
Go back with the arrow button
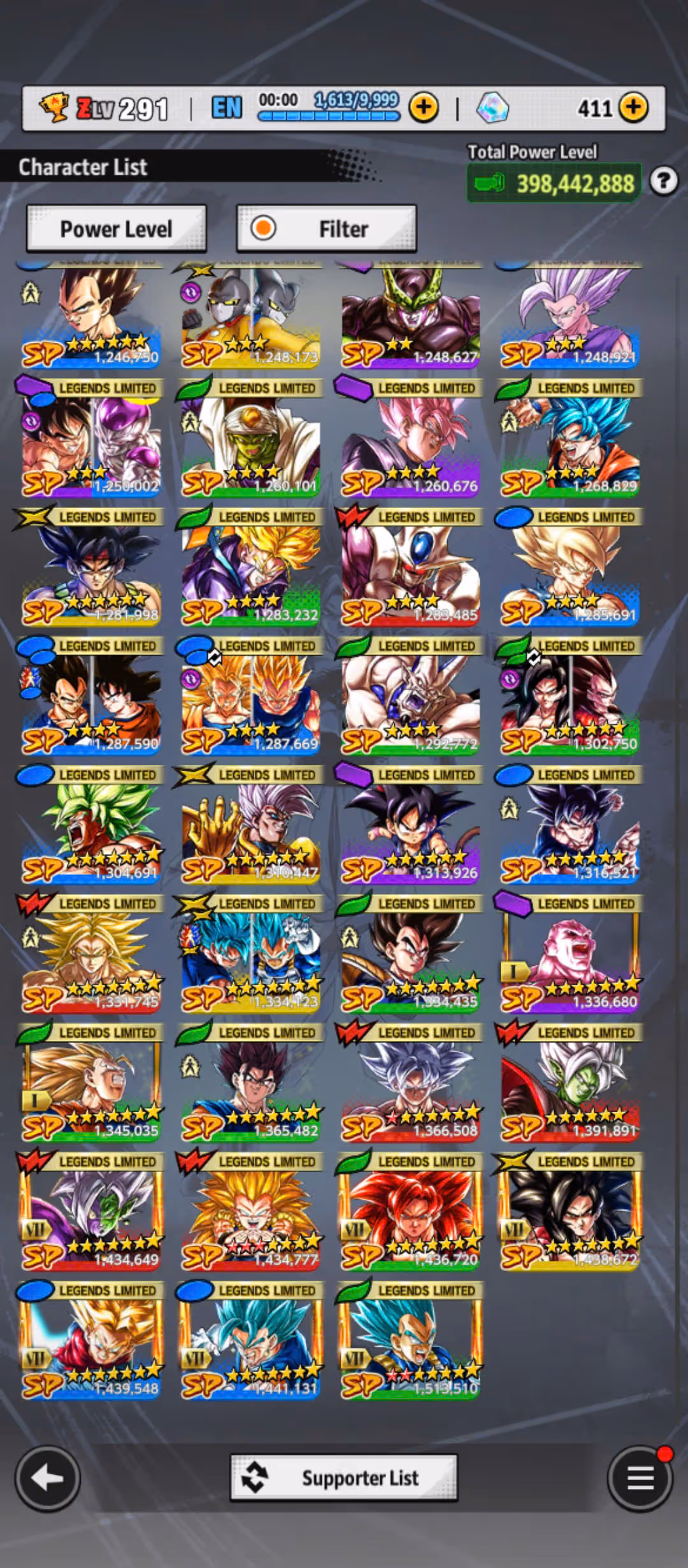[x=47, y=1478]
